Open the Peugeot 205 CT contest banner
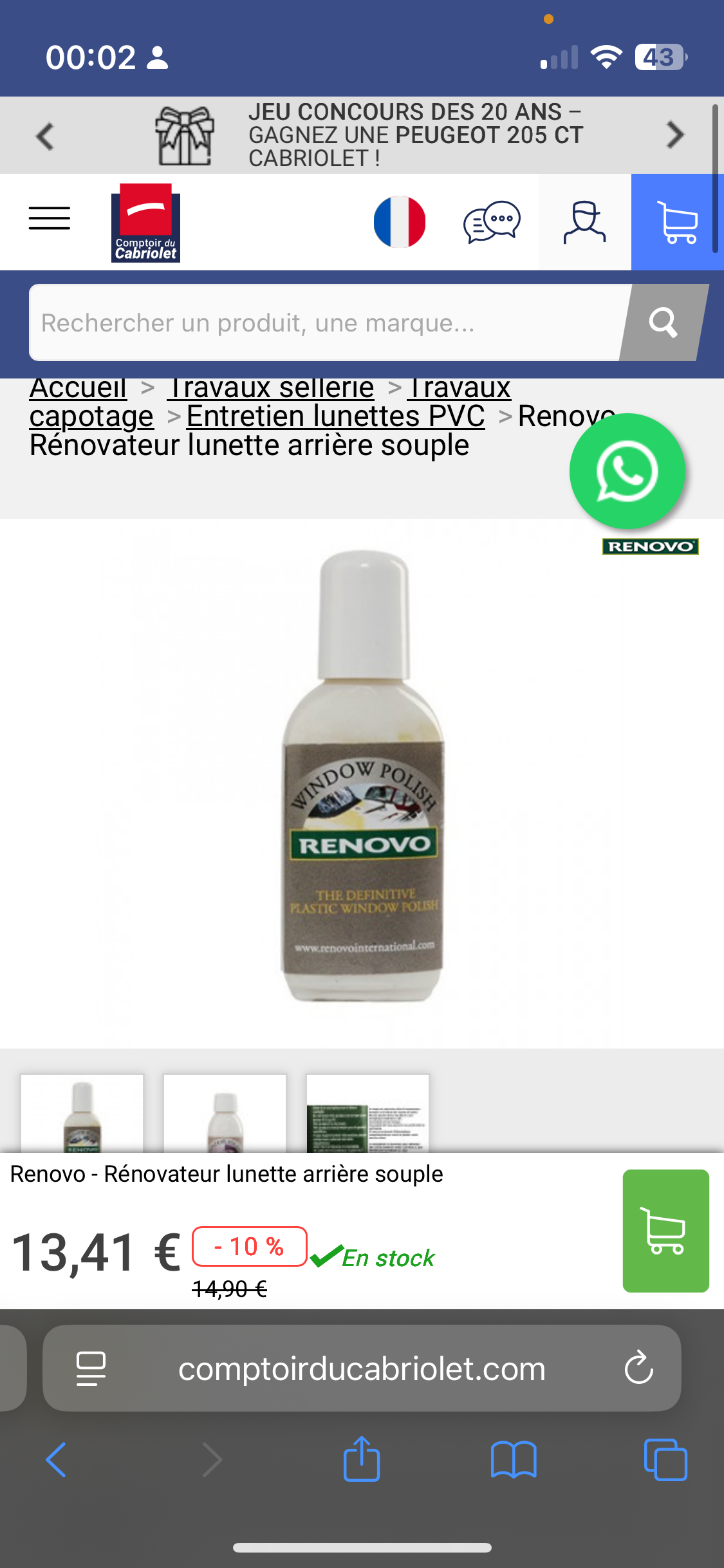 pyautogui.click(x=386, y=135)
